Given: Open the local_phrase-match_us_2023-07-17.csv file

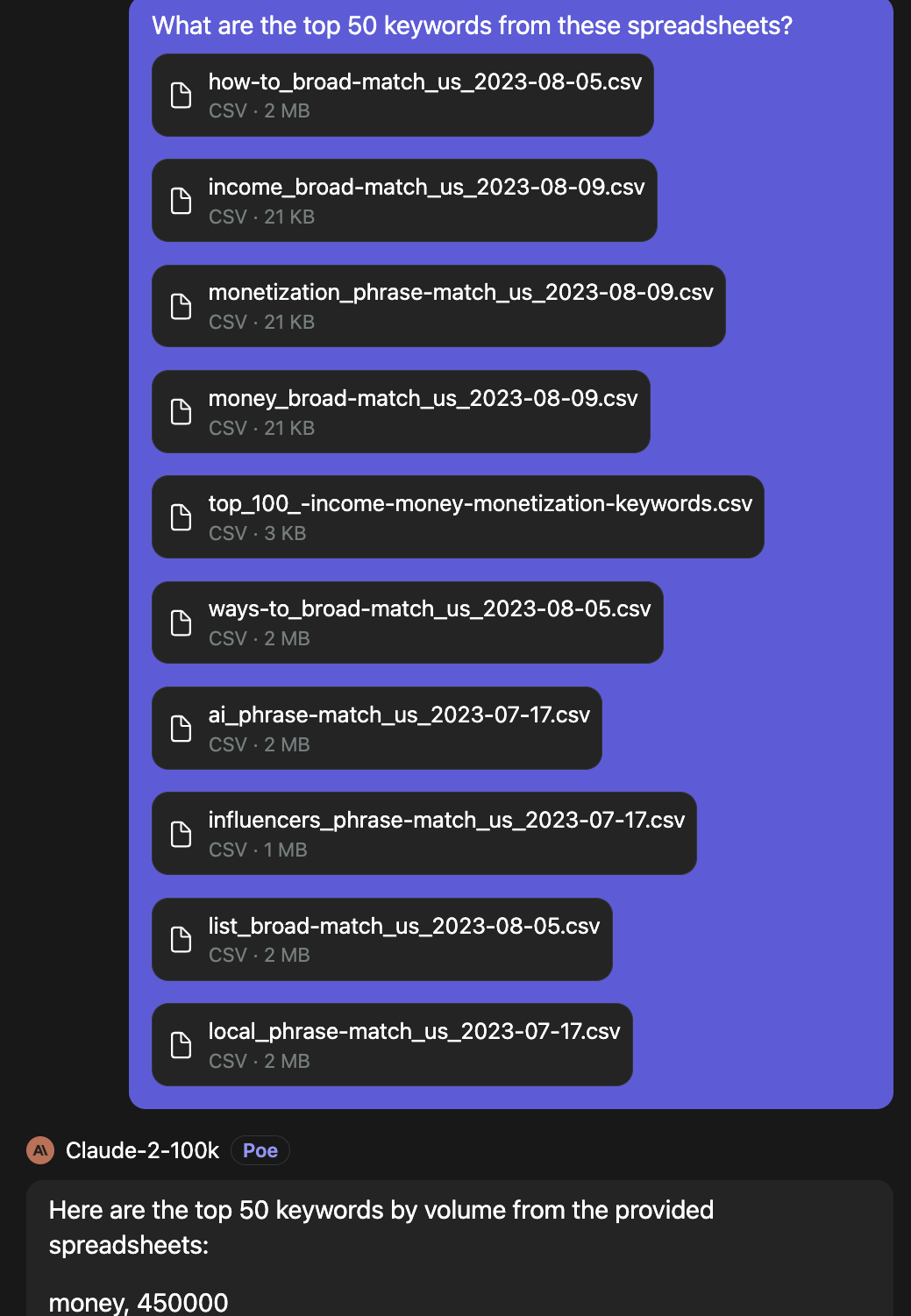Looking at the screenshot, I should point(392,1045).
